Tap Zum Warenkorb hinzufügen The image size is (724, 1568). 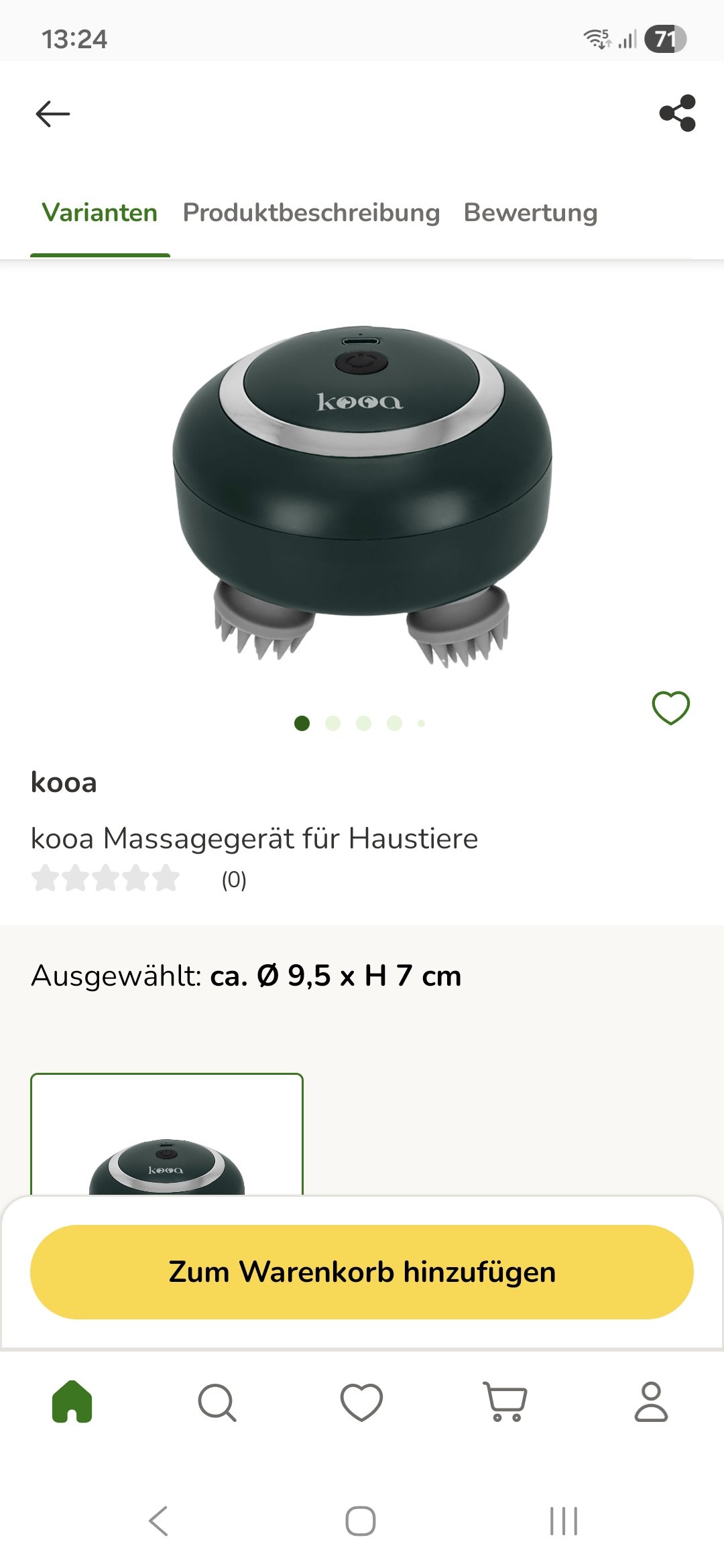[362, 1272]
